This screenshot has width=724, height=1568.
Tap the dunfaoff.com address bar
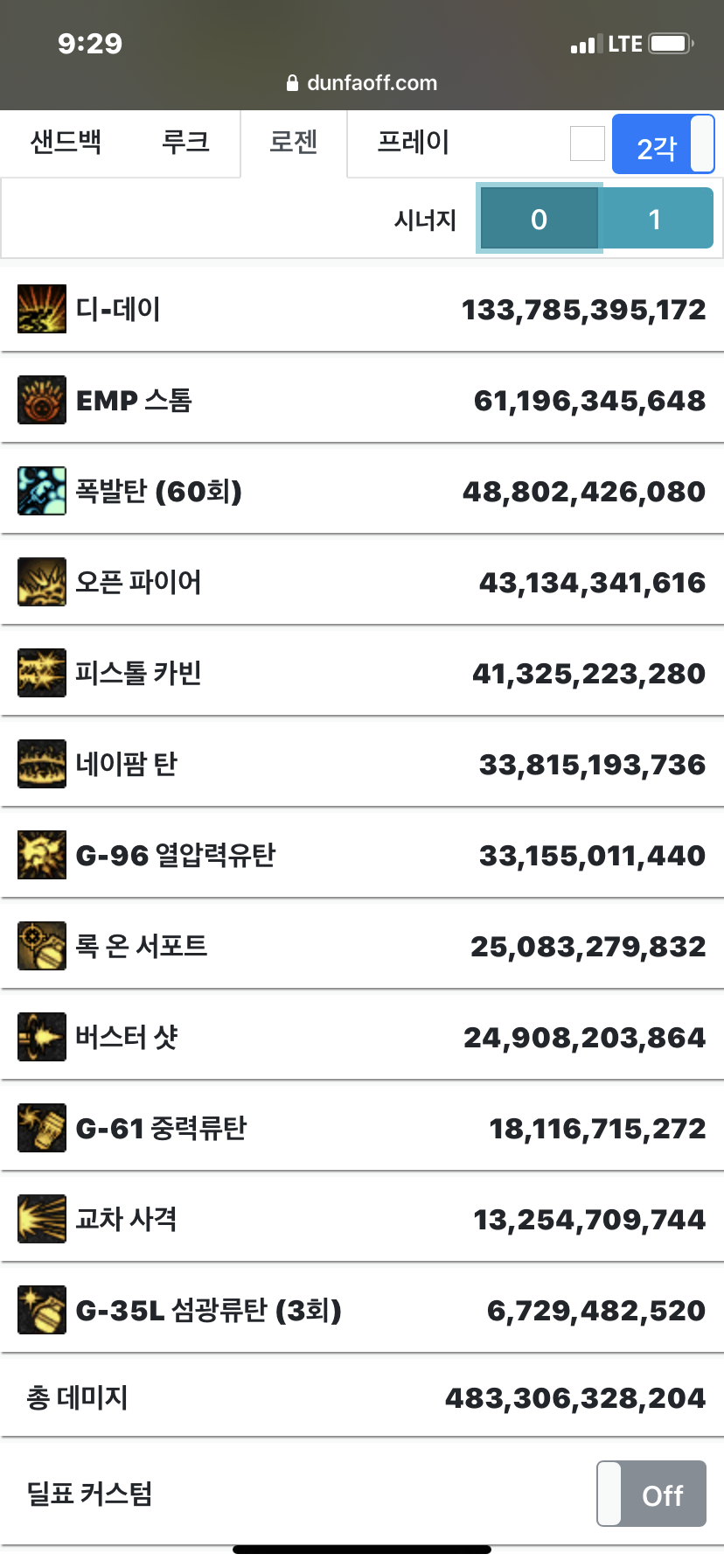[362, 83]
